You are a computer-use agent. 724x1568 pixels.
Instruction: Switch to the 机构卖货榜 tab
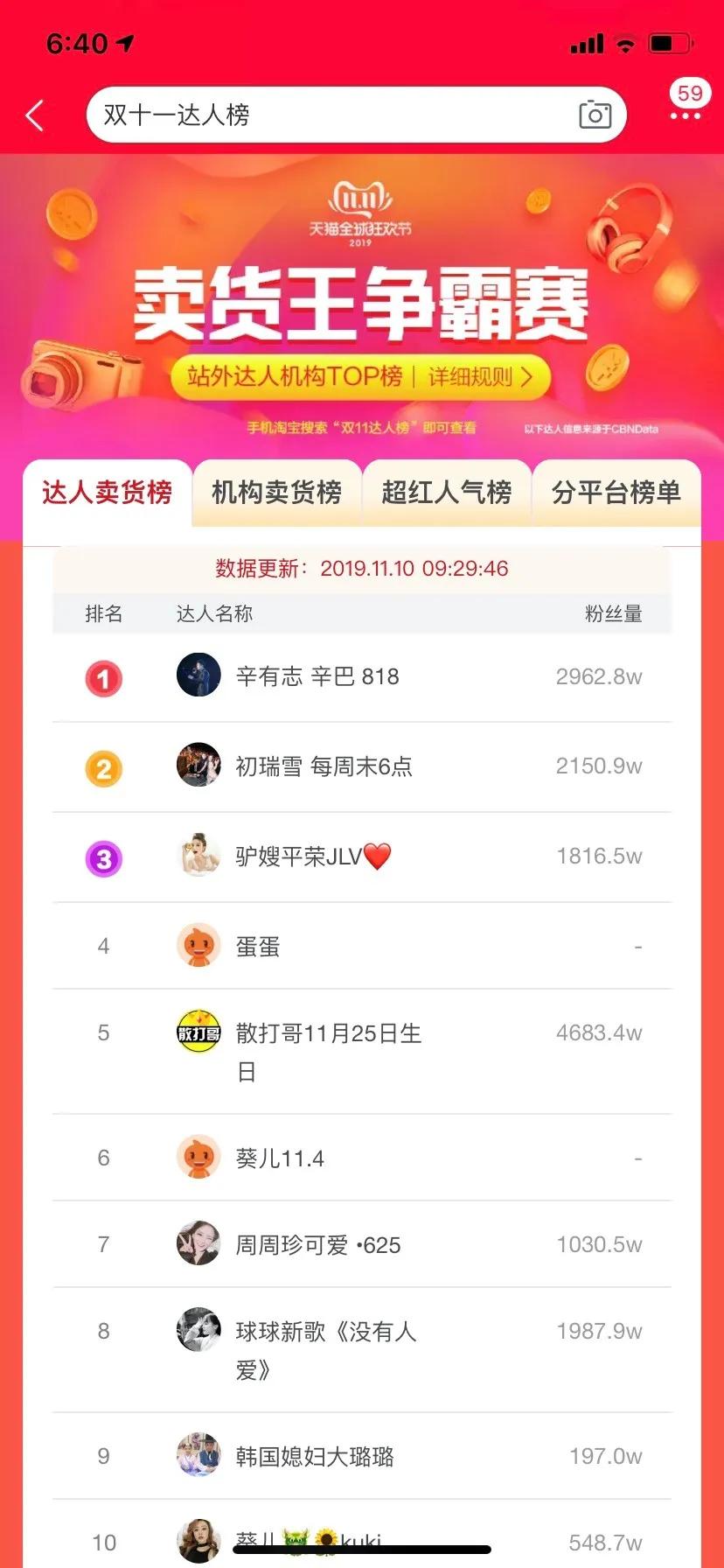coord(276,493)
